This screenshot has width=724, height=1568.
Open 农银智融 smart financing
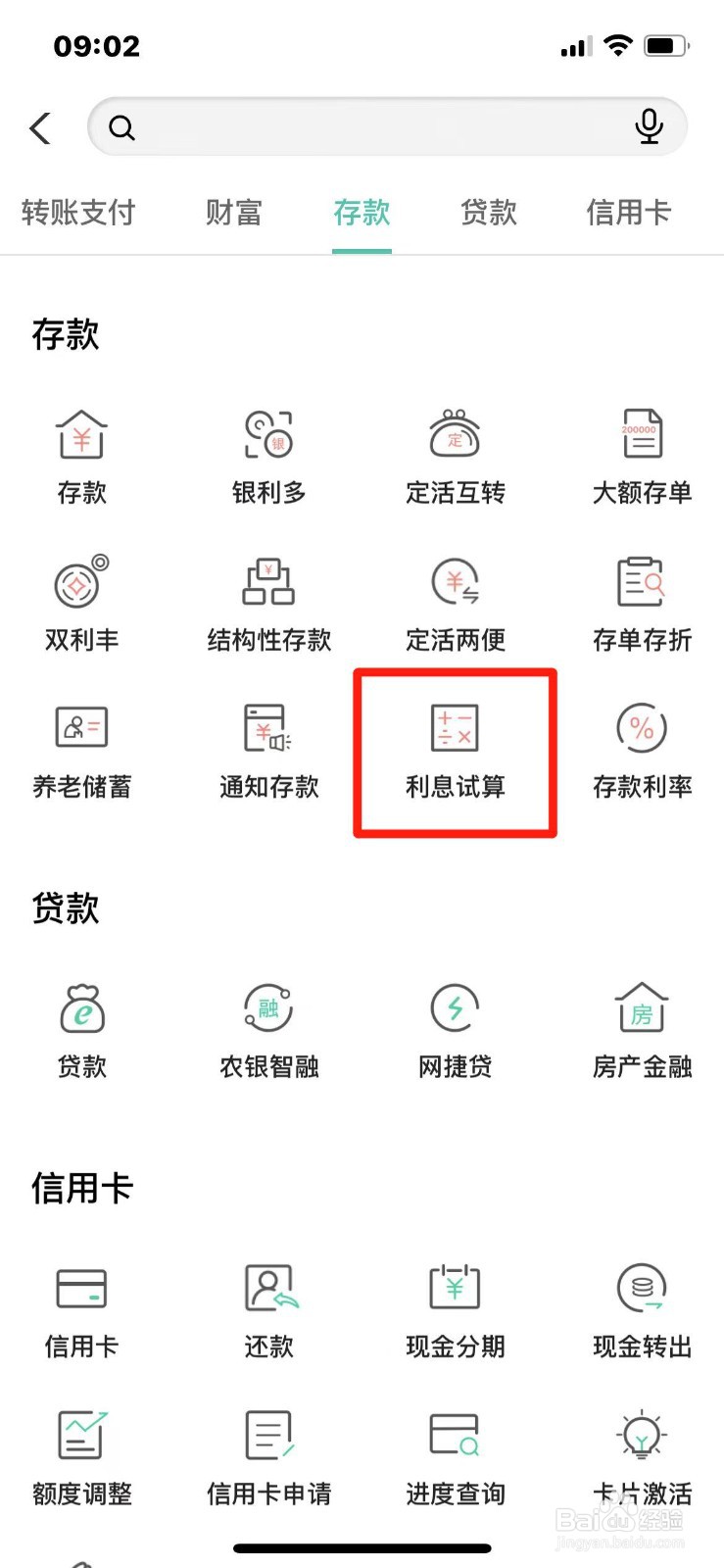pyautogui.click(x=267, y=1029)
